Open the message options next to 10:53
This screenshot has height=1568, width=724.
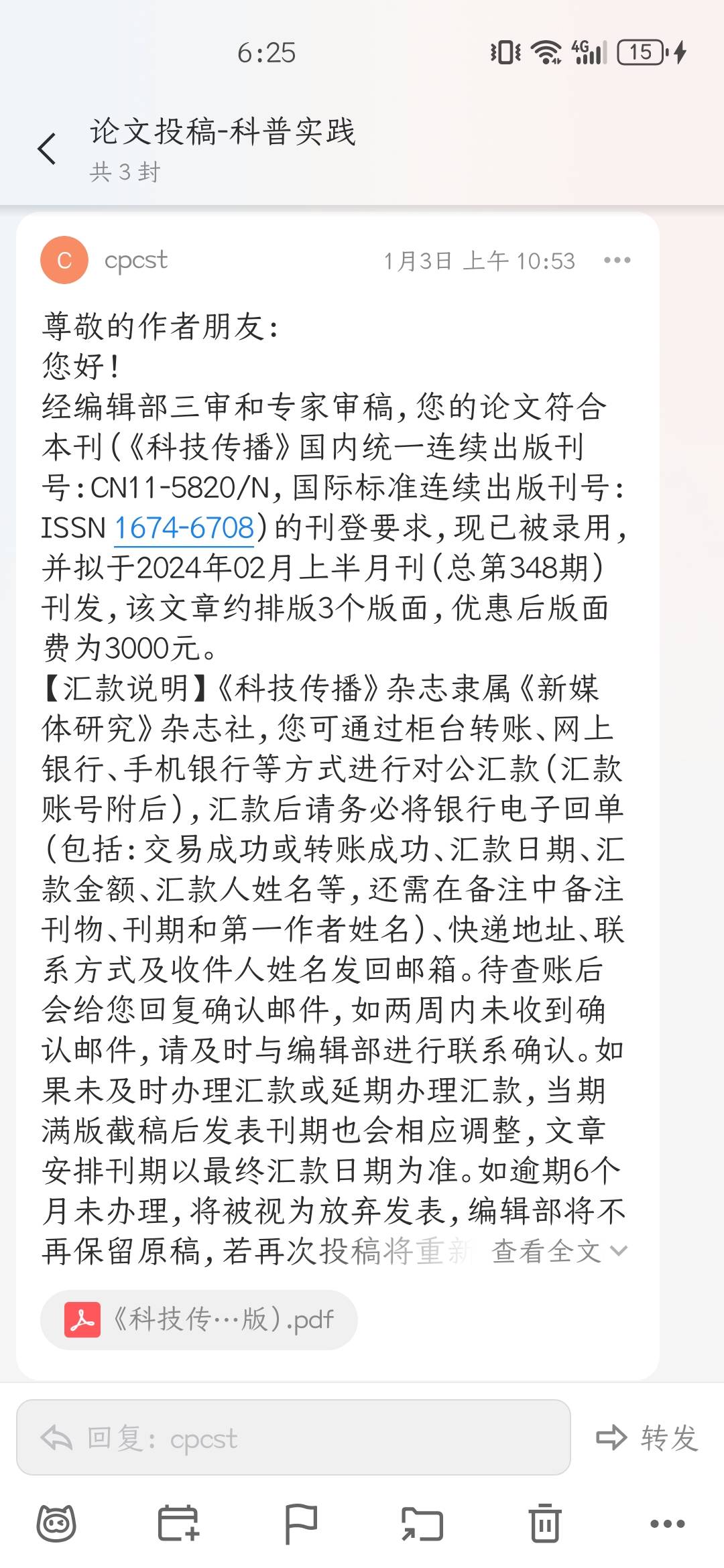coord(617,260)
